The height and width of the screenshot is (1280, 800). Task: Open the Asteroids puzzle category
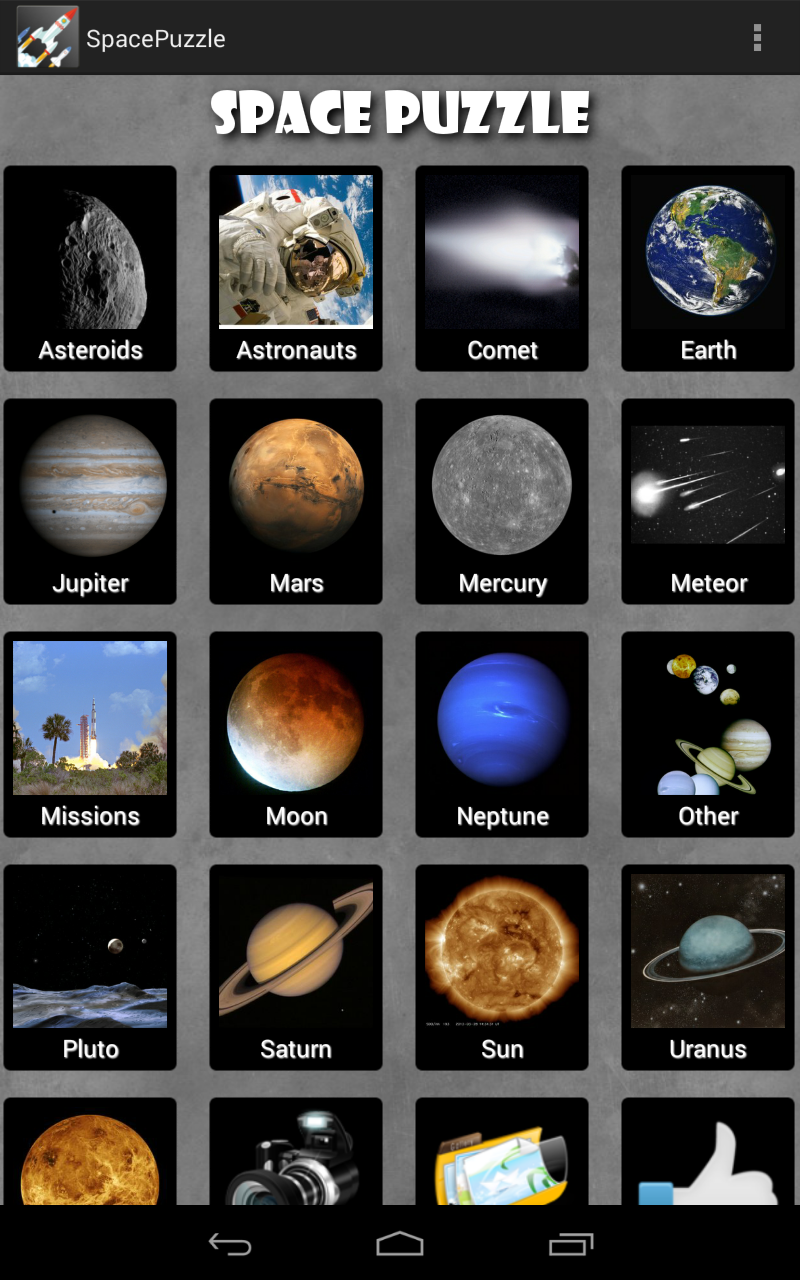pos(90,268)
